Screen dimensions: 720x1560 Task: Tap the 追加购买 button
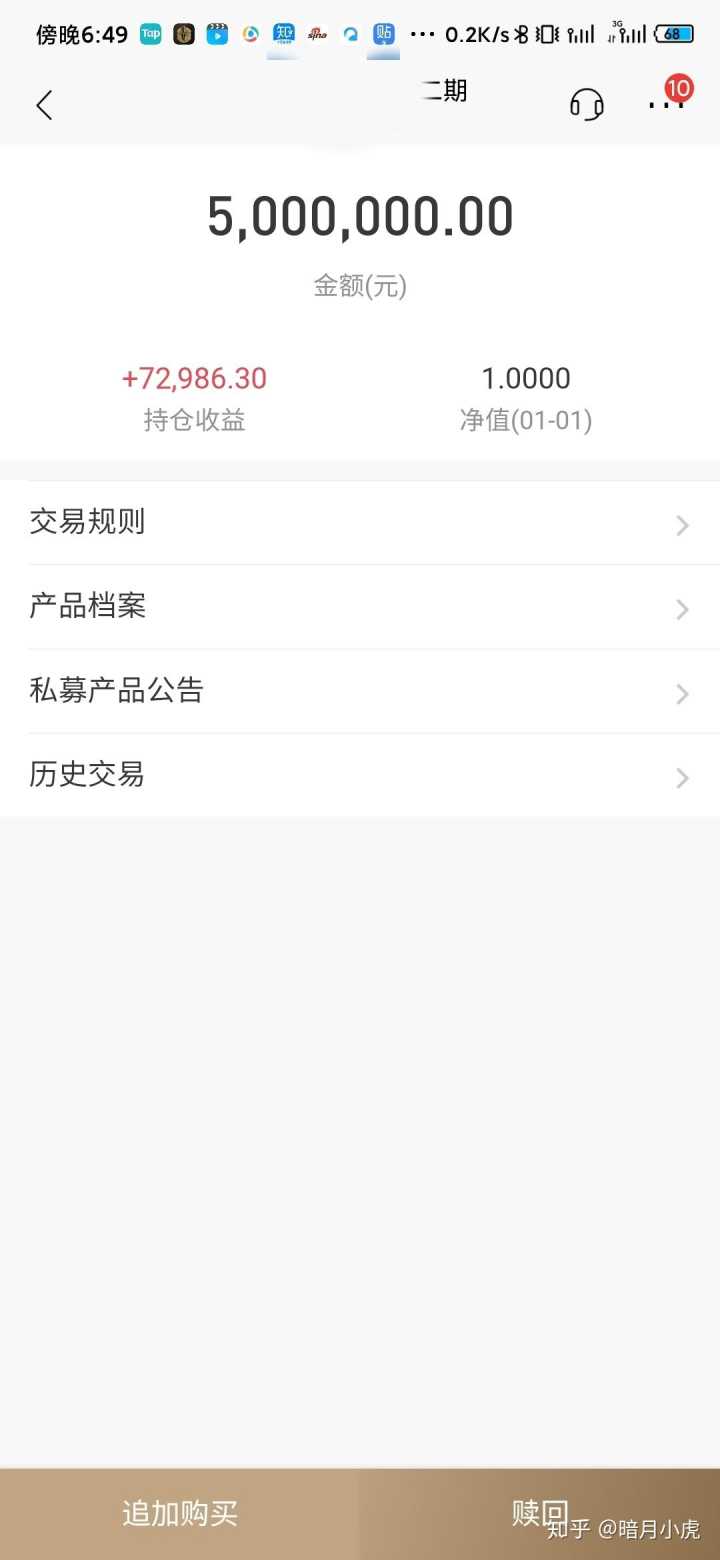(180, 1514)
